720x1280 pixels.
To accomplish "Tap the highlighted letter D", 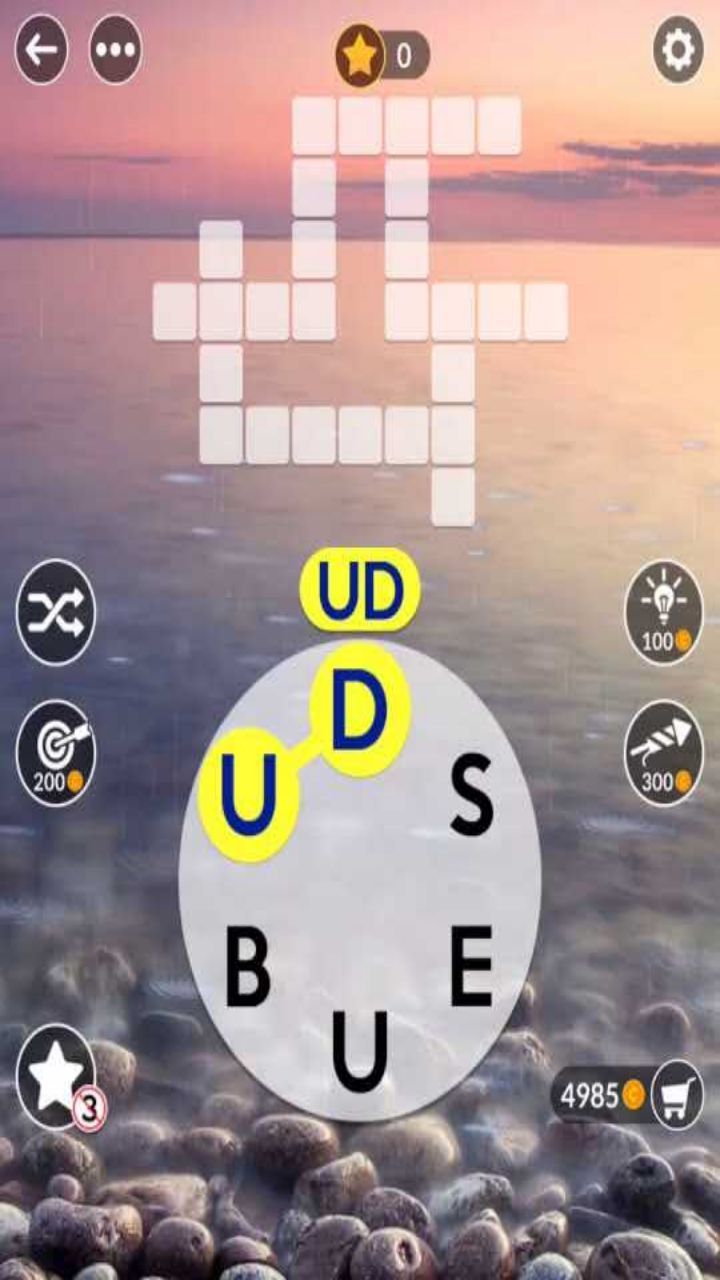I will 360,710.
